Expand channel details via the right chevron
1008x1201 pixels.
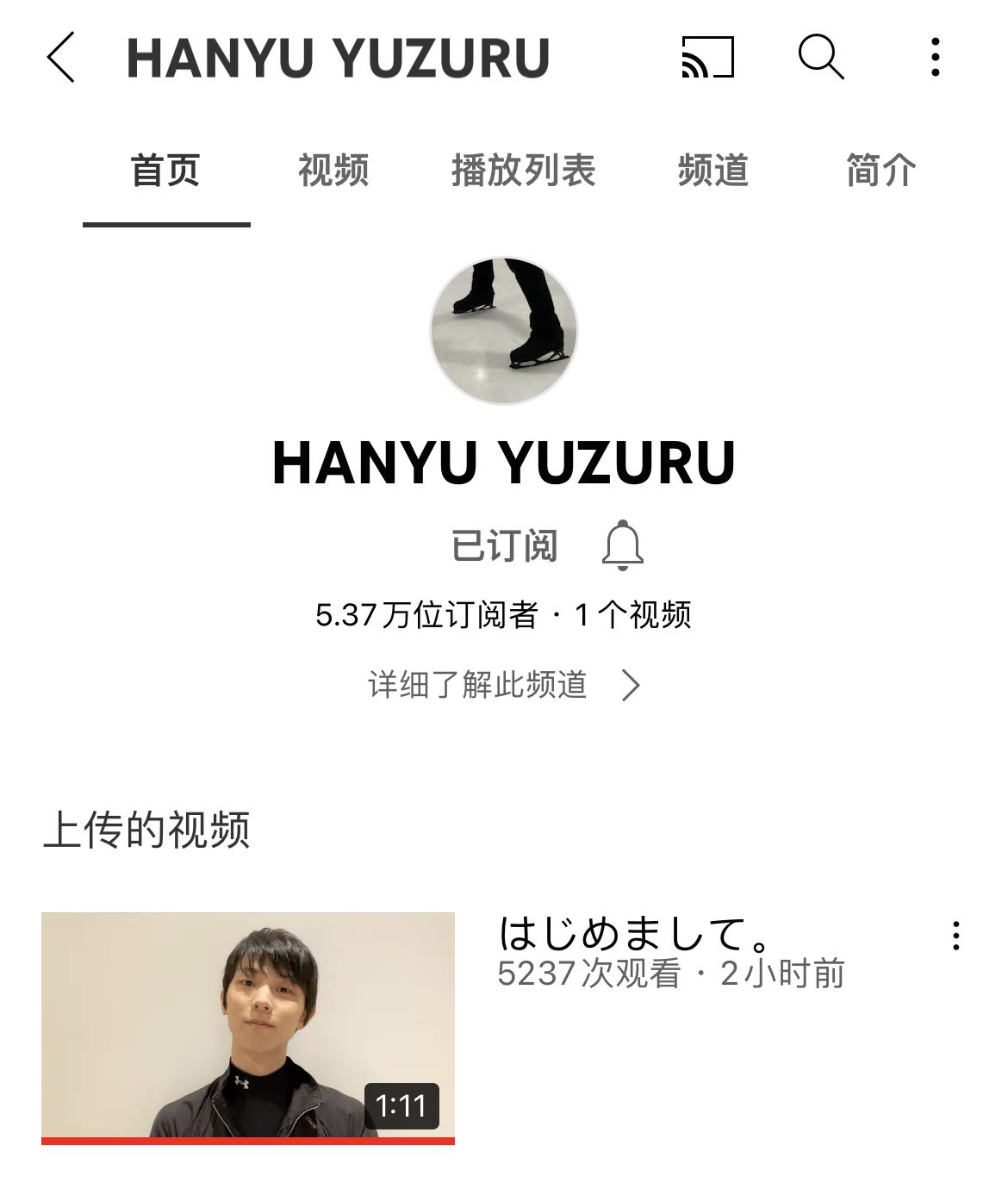(x=635, y=686)
